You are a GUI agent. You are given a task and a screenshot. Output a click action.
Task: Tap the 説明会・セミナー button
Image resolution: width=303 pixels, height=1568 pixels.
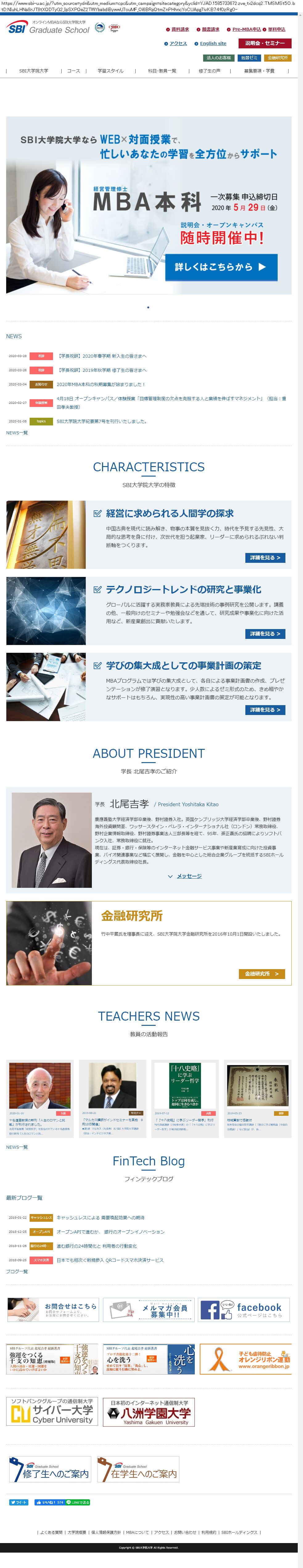pos(264,43)
